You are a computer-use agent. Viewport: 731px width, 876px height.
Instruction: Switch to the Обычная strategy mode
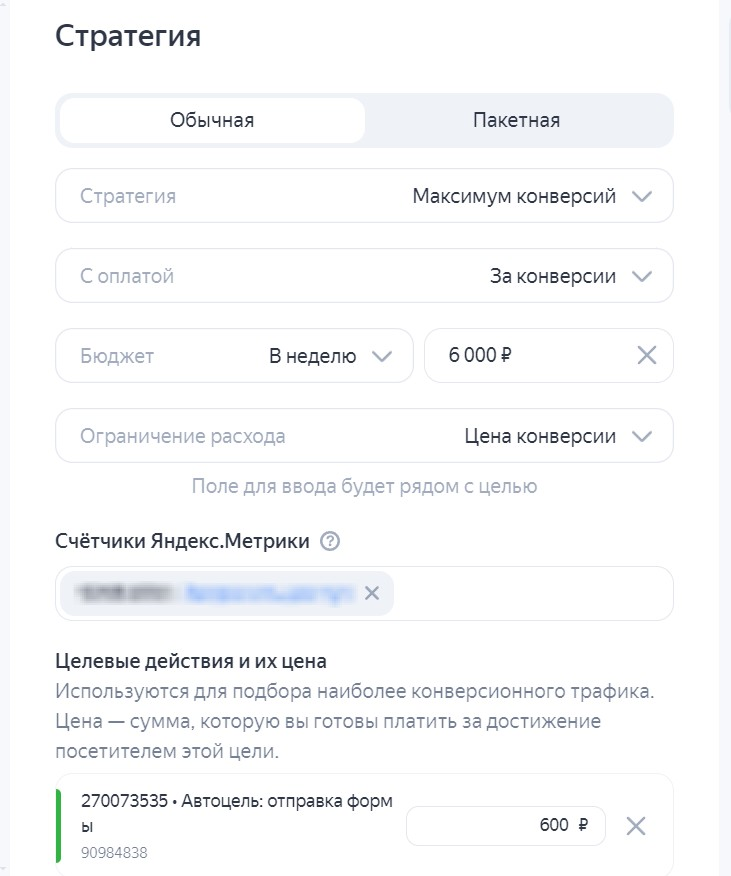point(212,121)
